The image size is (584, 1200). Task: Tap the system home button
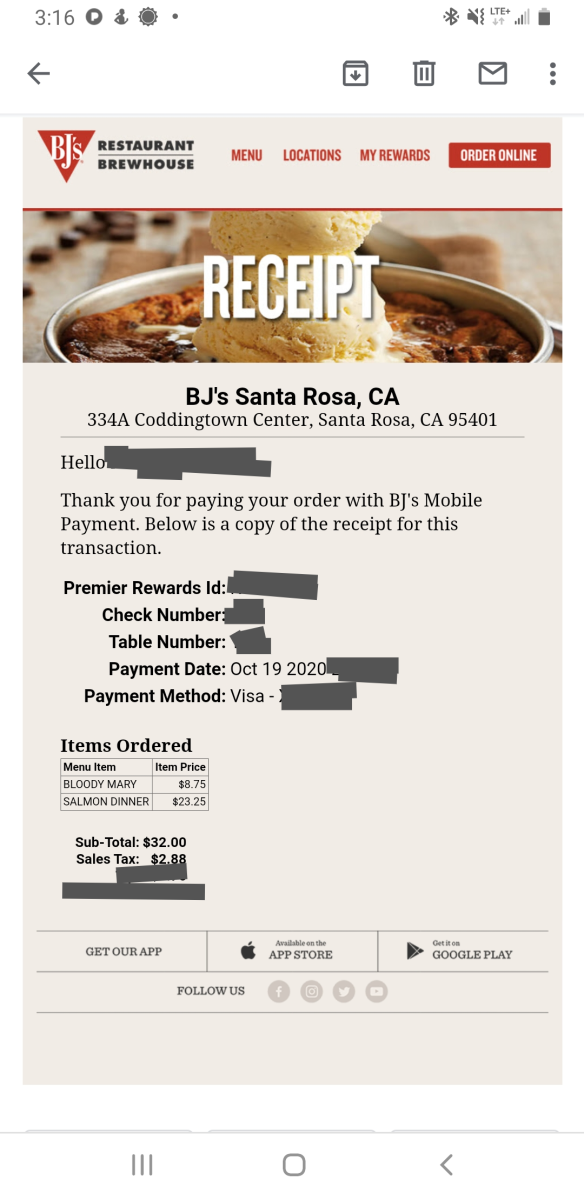[x=293, y=1164]
